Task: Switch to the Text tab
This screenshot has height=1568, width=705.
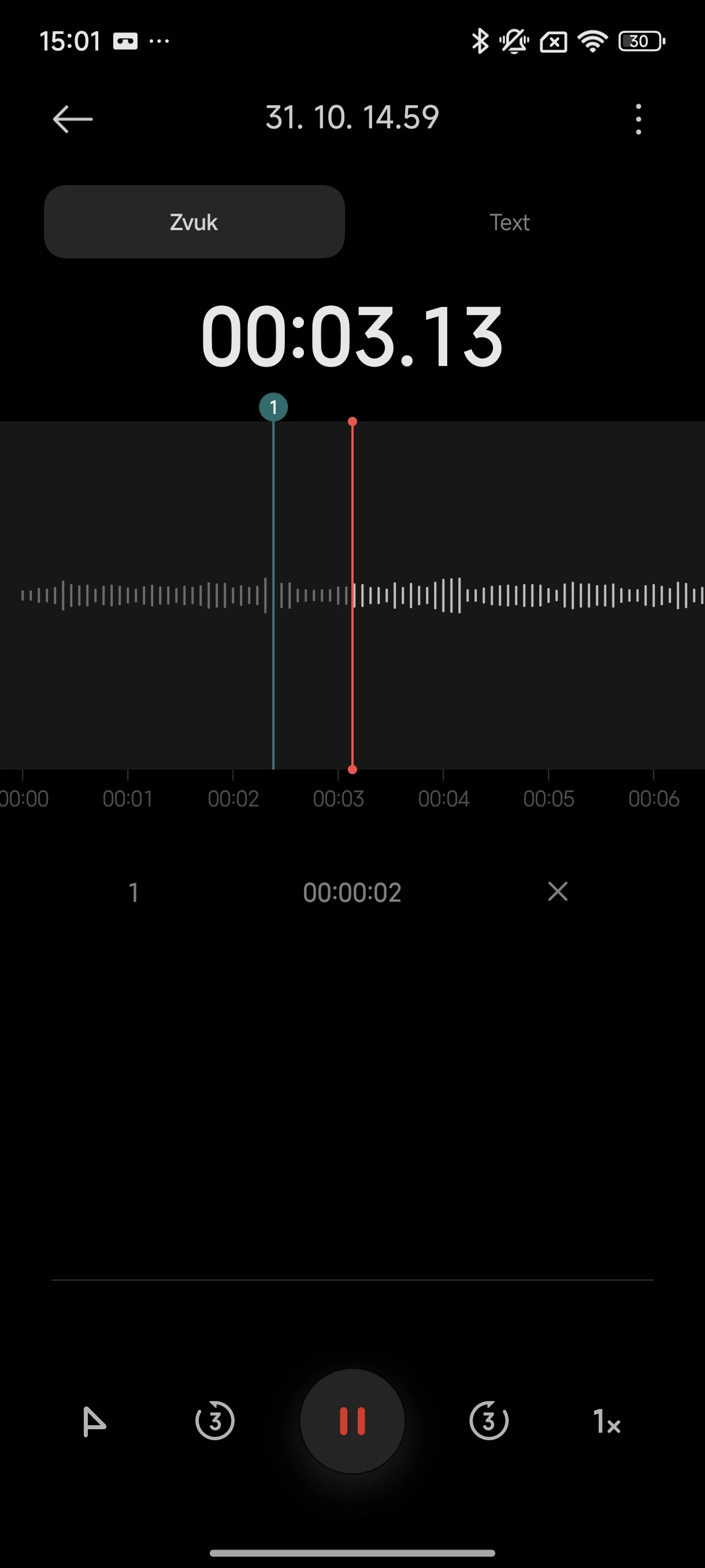Action: coord(510,222)
